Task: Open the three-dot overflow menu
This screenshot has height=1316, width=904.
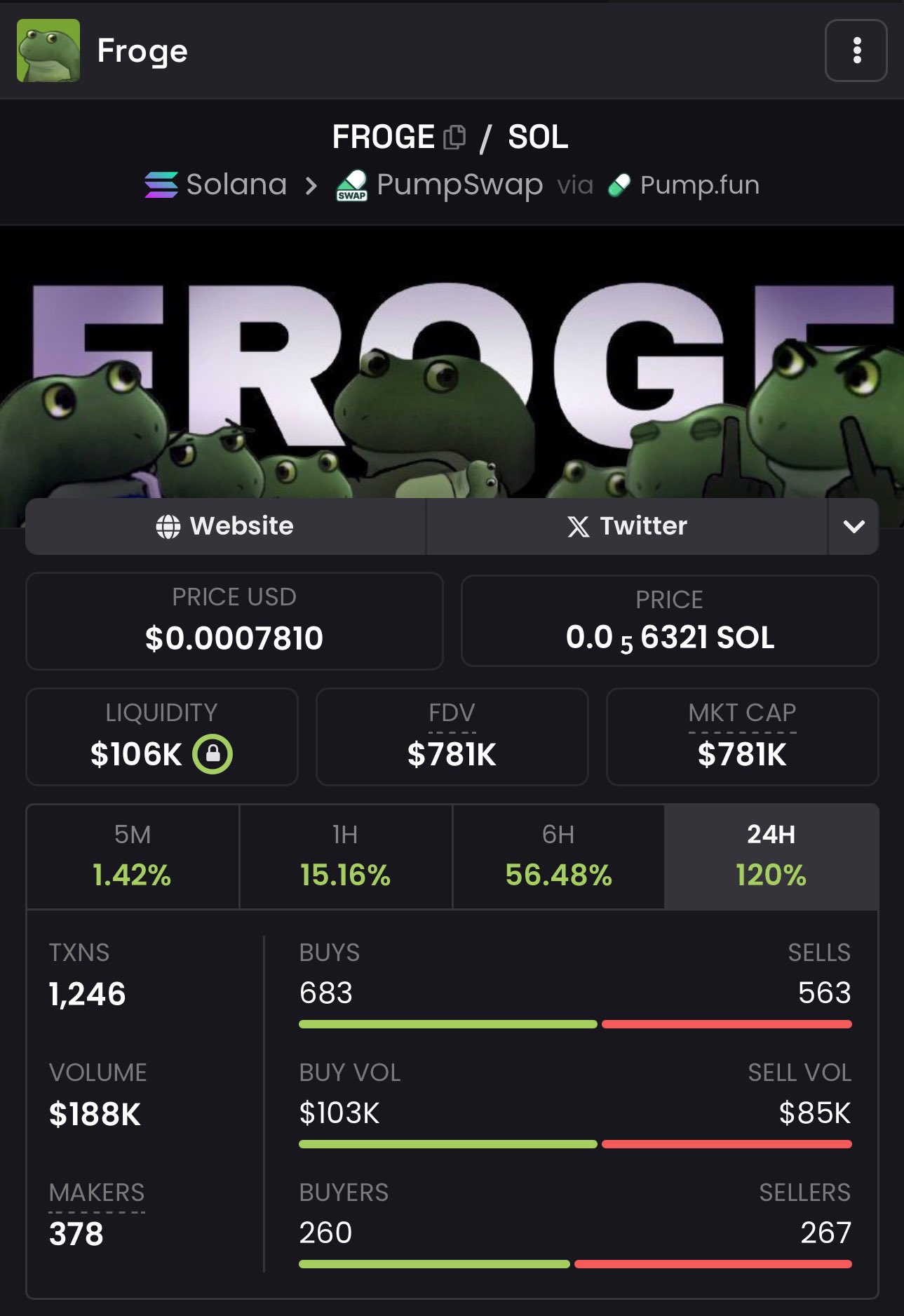Action: [x=856, y=51]
